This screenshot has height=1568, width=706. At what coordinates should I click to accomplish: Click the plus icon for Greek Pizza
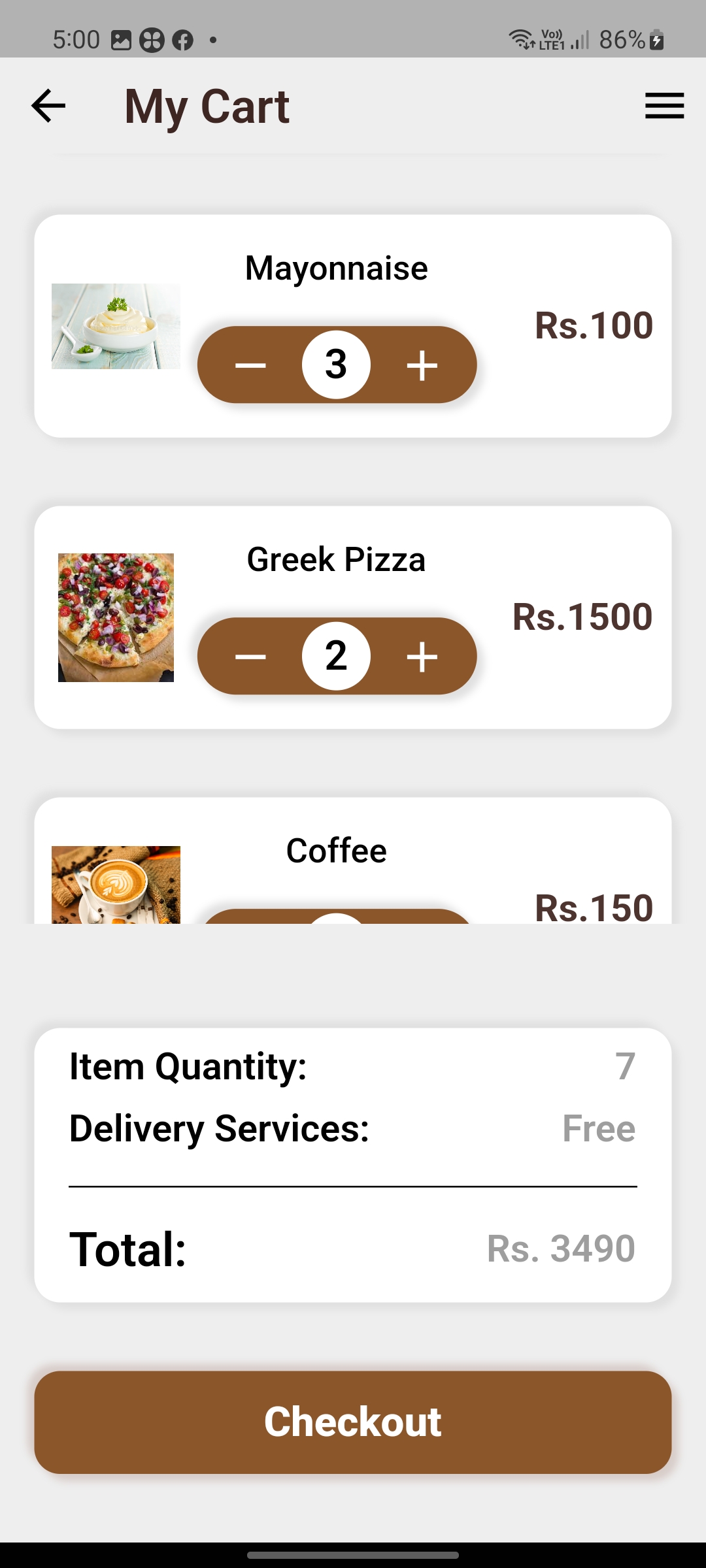coord(422,655)
